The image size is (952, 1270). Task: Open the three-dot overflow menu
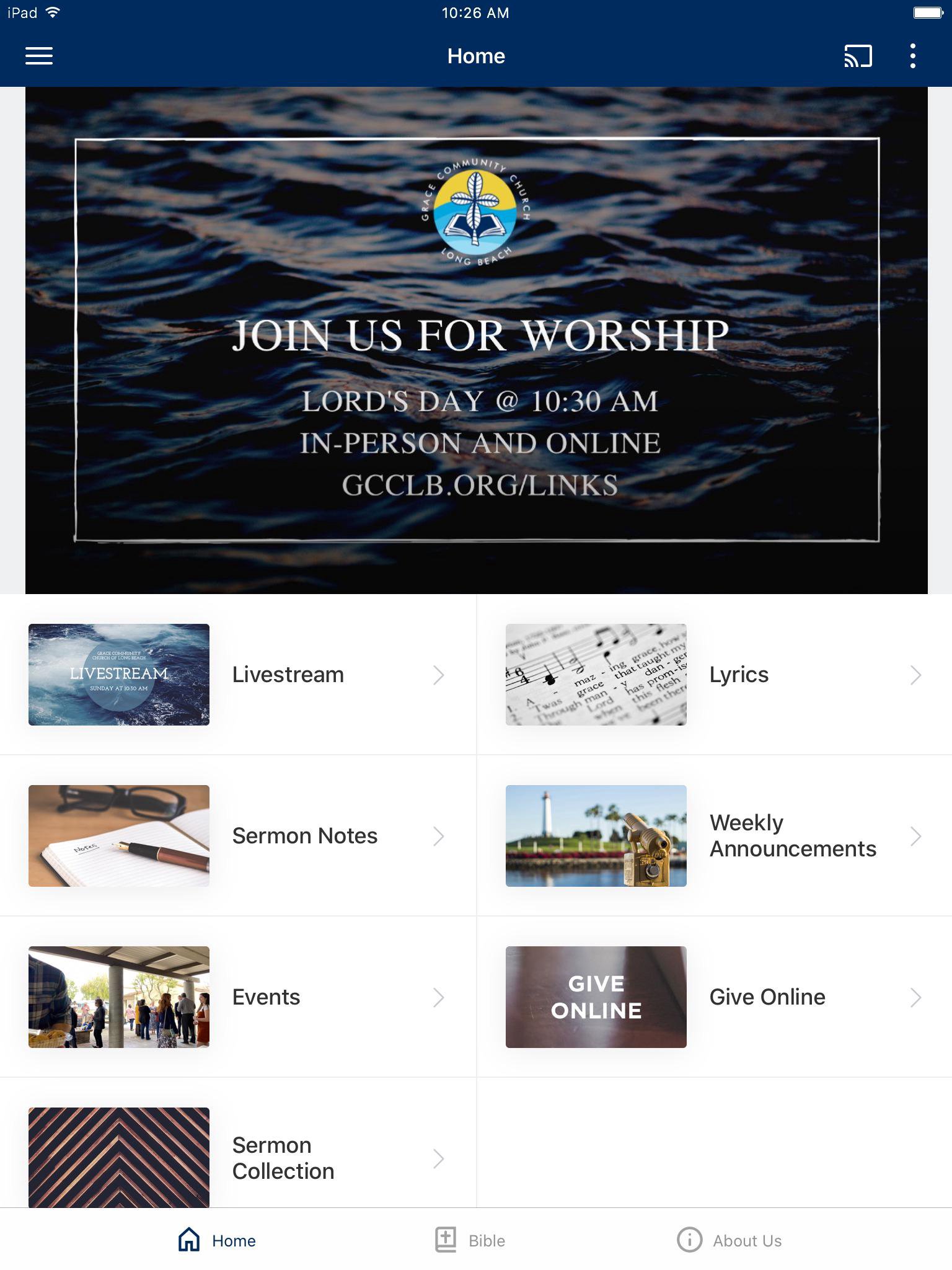click(912, 56)
